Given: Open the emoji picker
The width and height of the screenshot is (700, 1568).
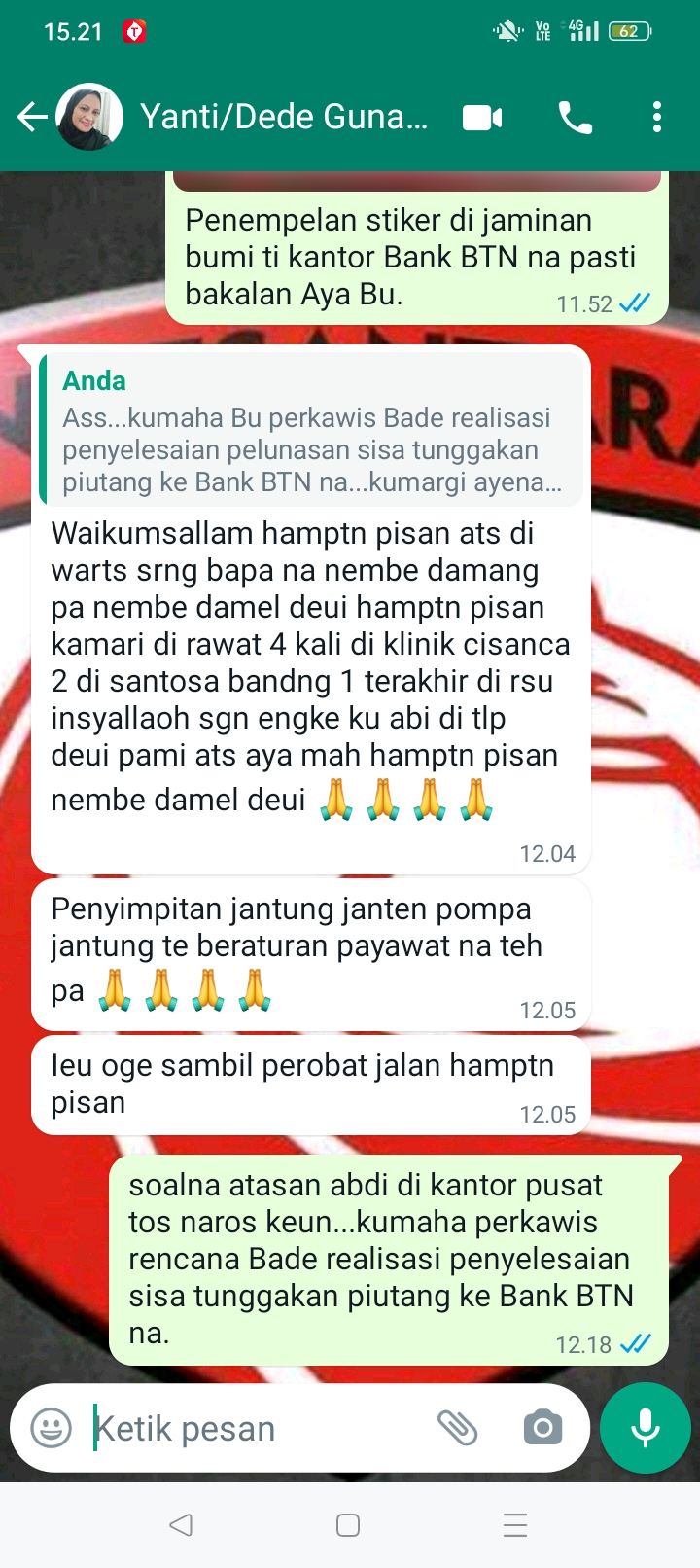Looking at the screenshot, I should pos(51,1428).
